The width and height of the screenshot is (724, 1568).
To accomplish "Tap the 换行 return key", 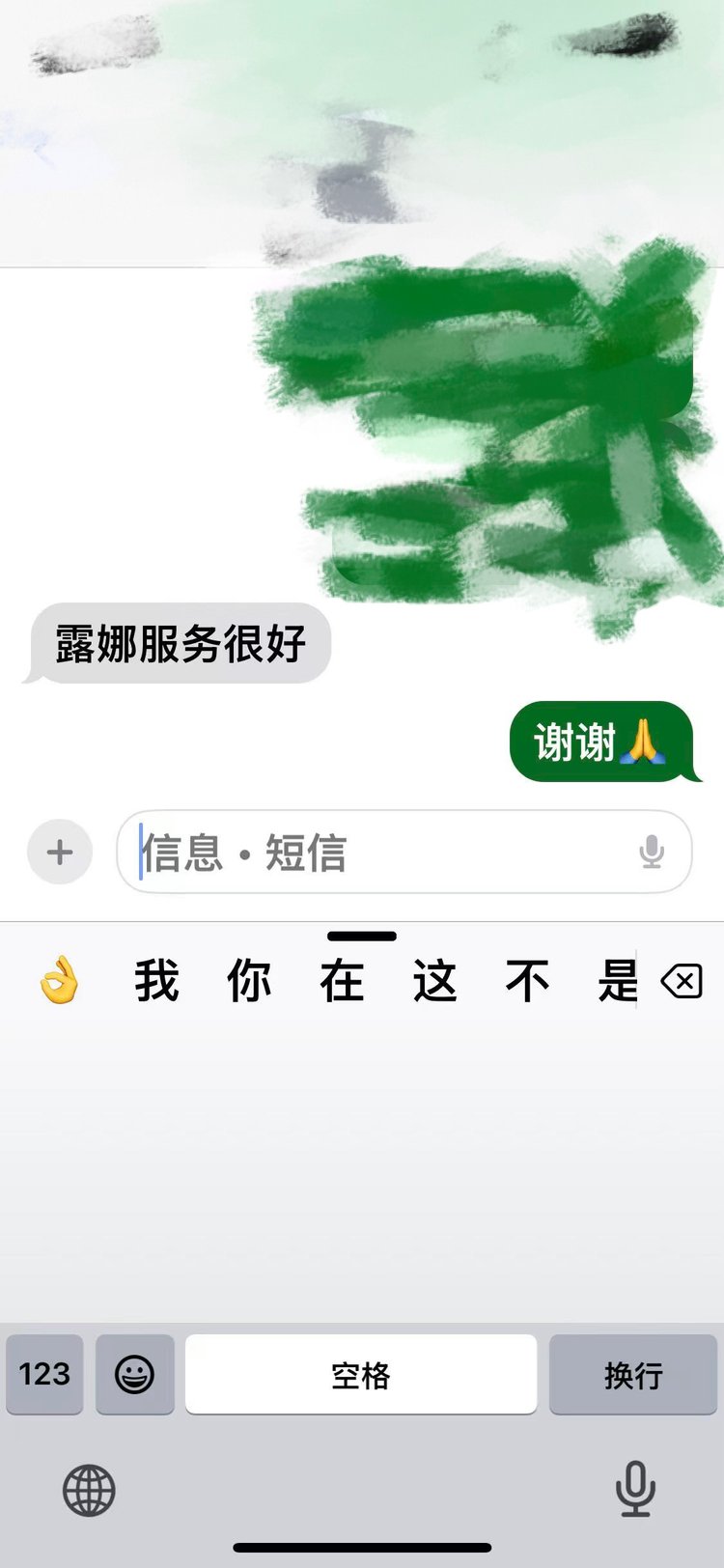I will coord(633,1374).
